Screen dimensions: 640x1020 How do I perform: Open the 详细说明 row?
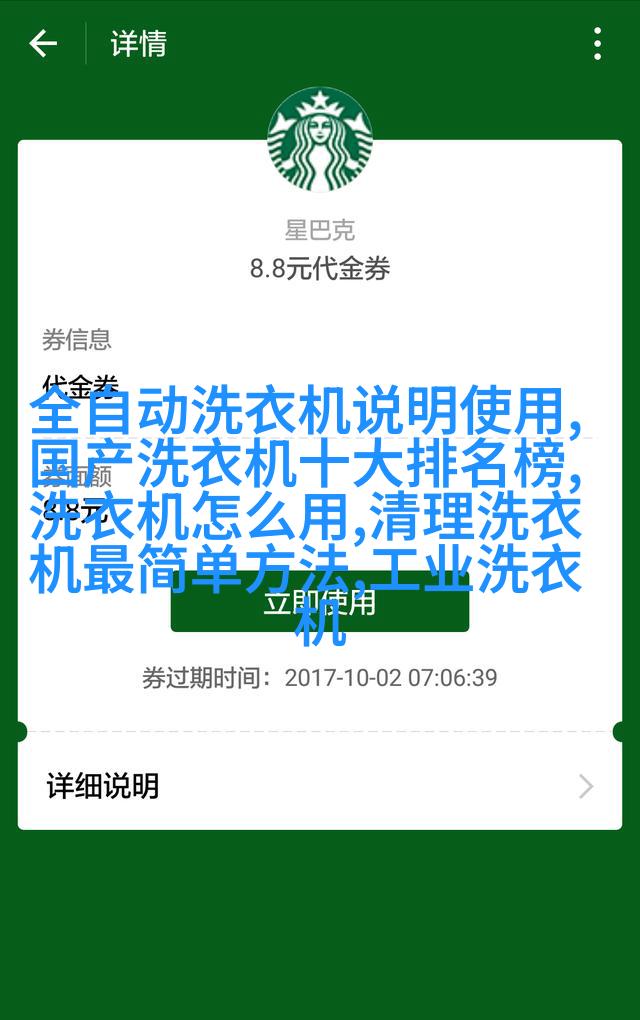[x=319, y=786]
